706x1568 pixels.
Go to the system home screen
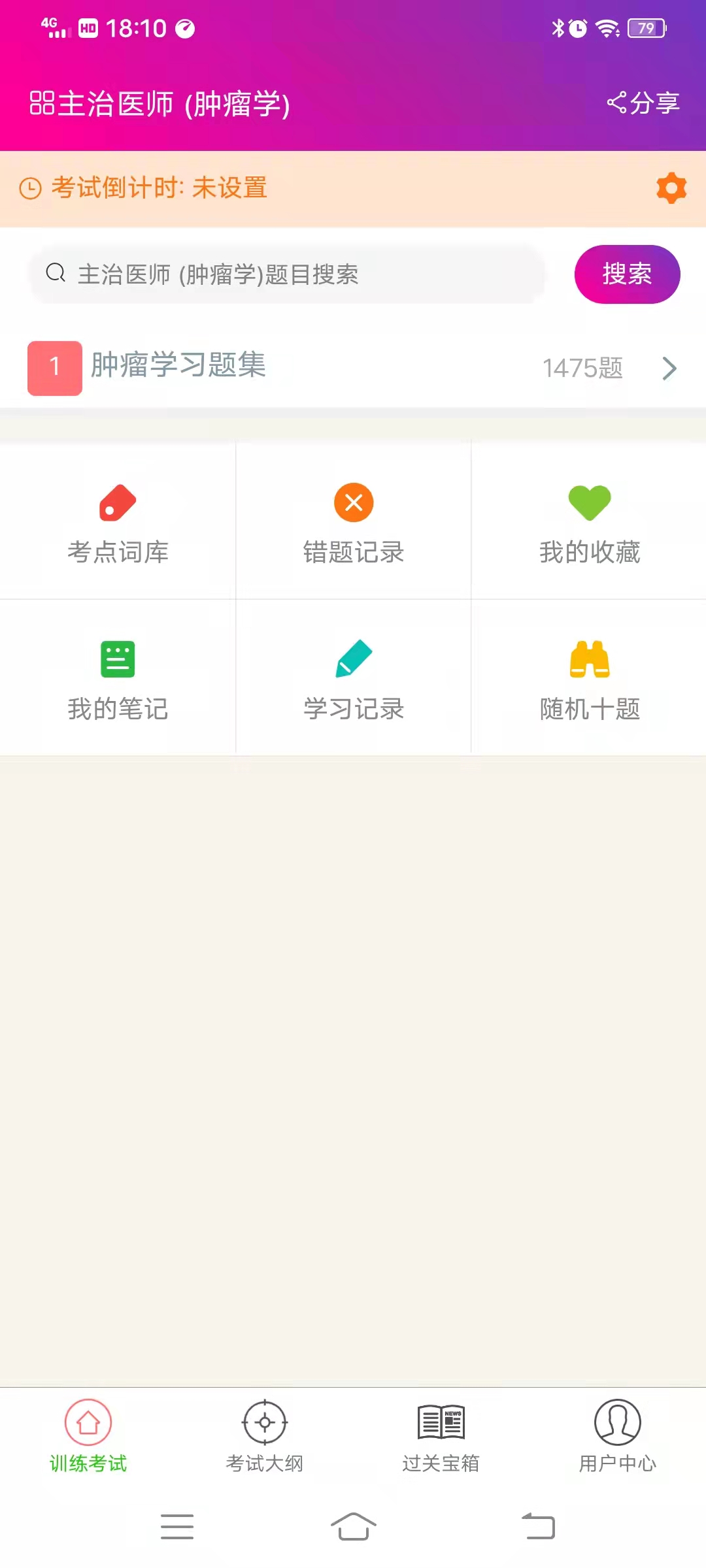click(353, 1527)
